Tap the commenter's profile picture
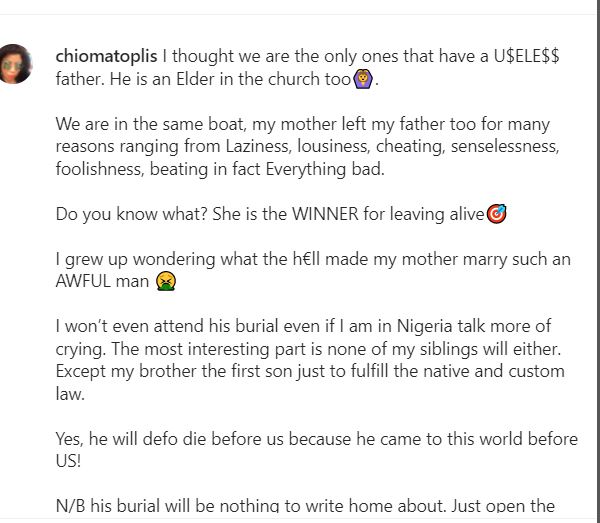This screenshot has height=523, width=600. 14,65
